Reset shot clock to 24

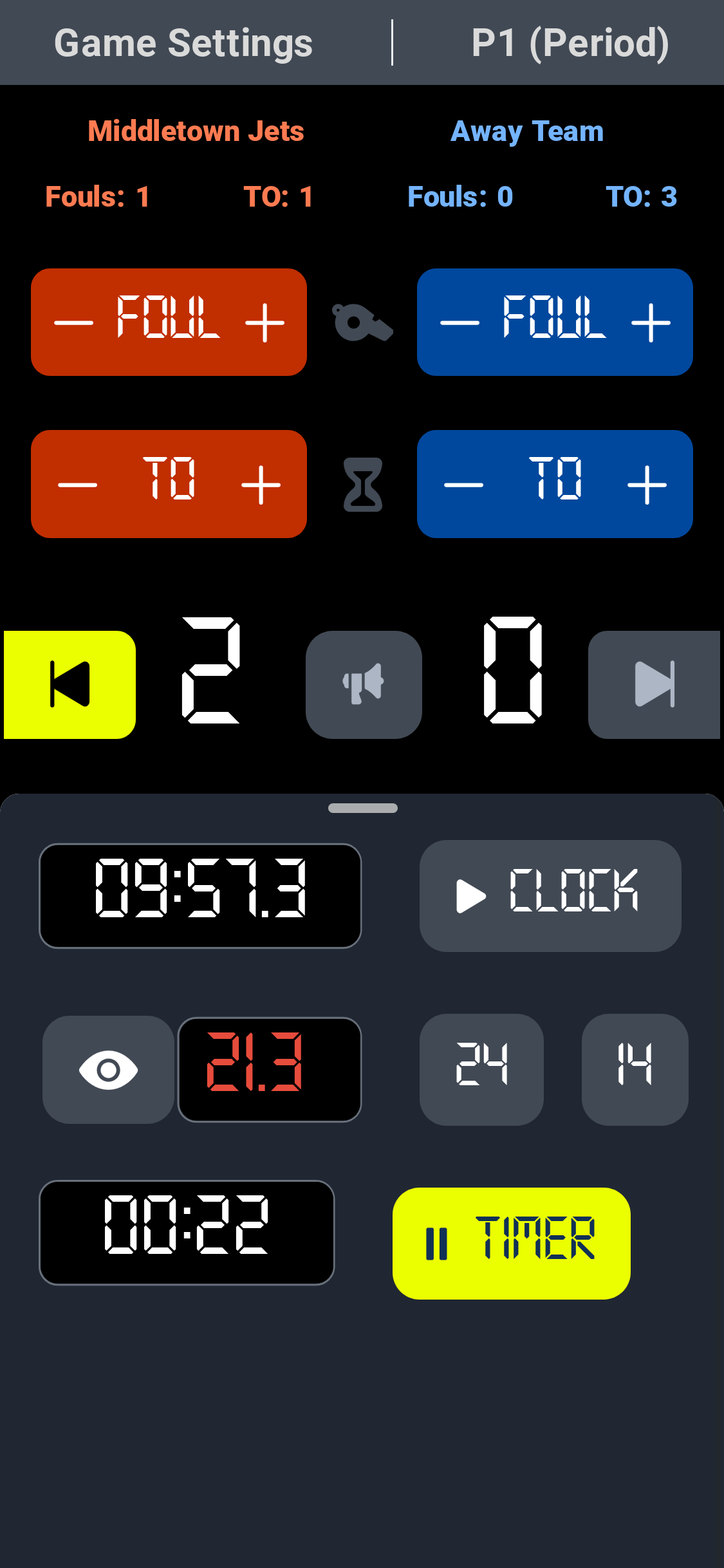click(481, 1069)
